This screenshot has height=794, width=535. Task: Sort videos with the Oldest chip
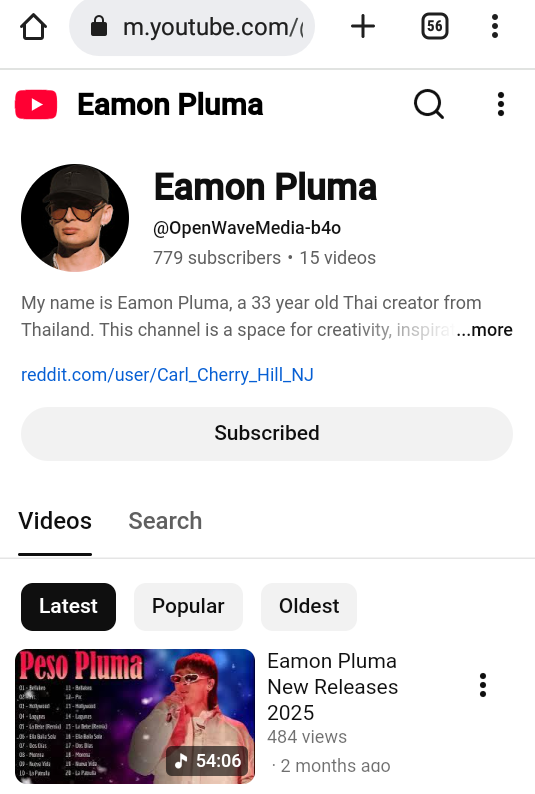coord(309,607)
